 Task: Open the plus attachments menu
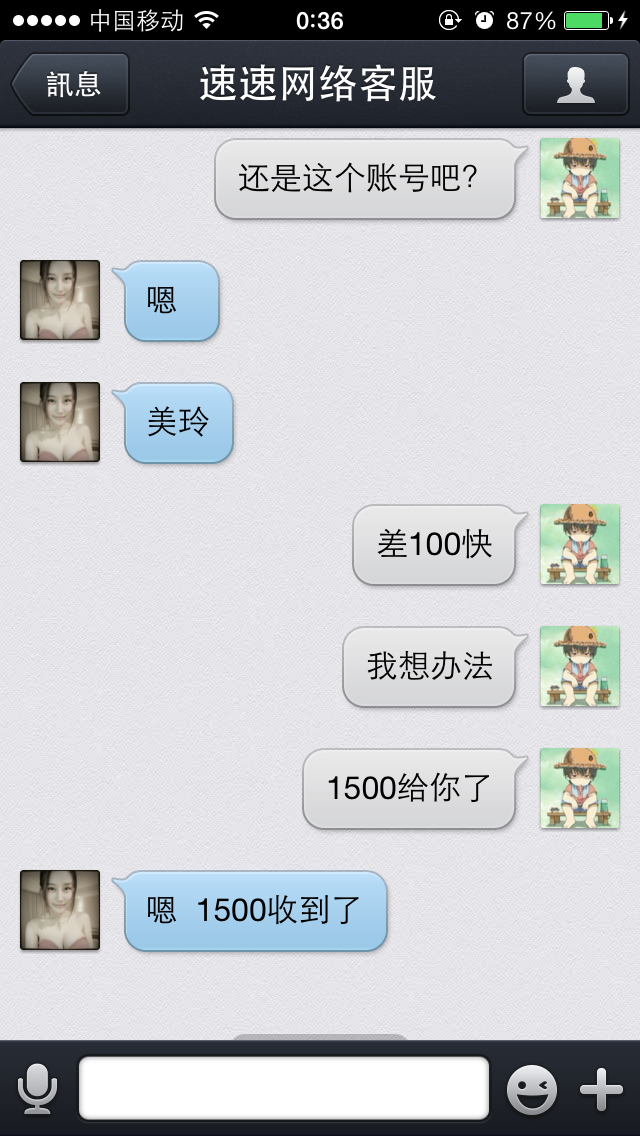pyautogui.click(x=602, y=1089)
